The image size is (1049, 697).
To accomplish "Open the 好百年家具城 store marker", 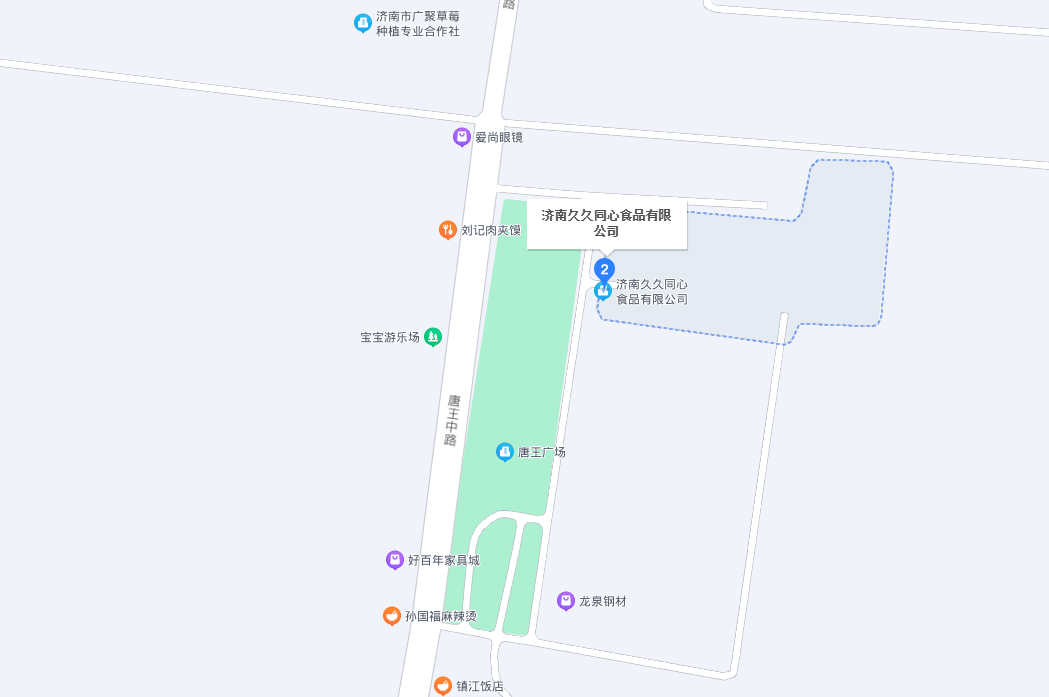I will click(395, 560).
